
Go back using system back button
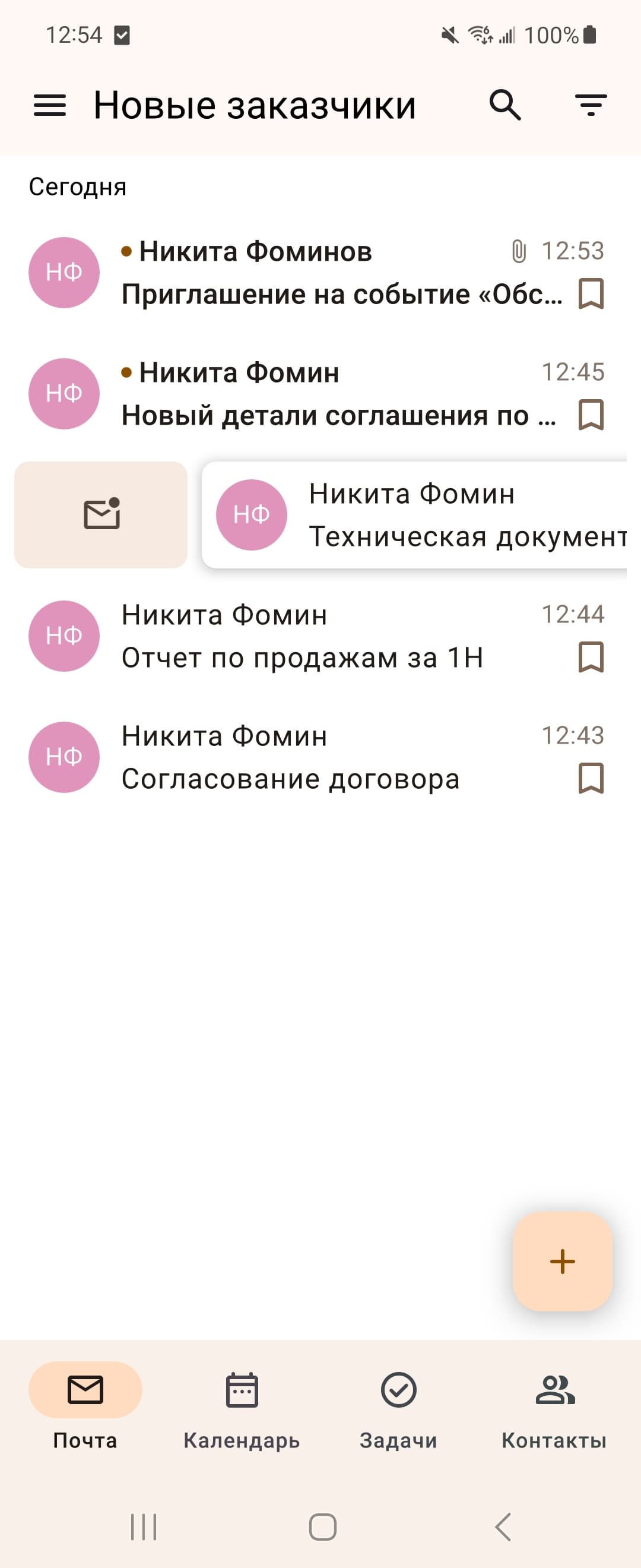pos(503,1526)
